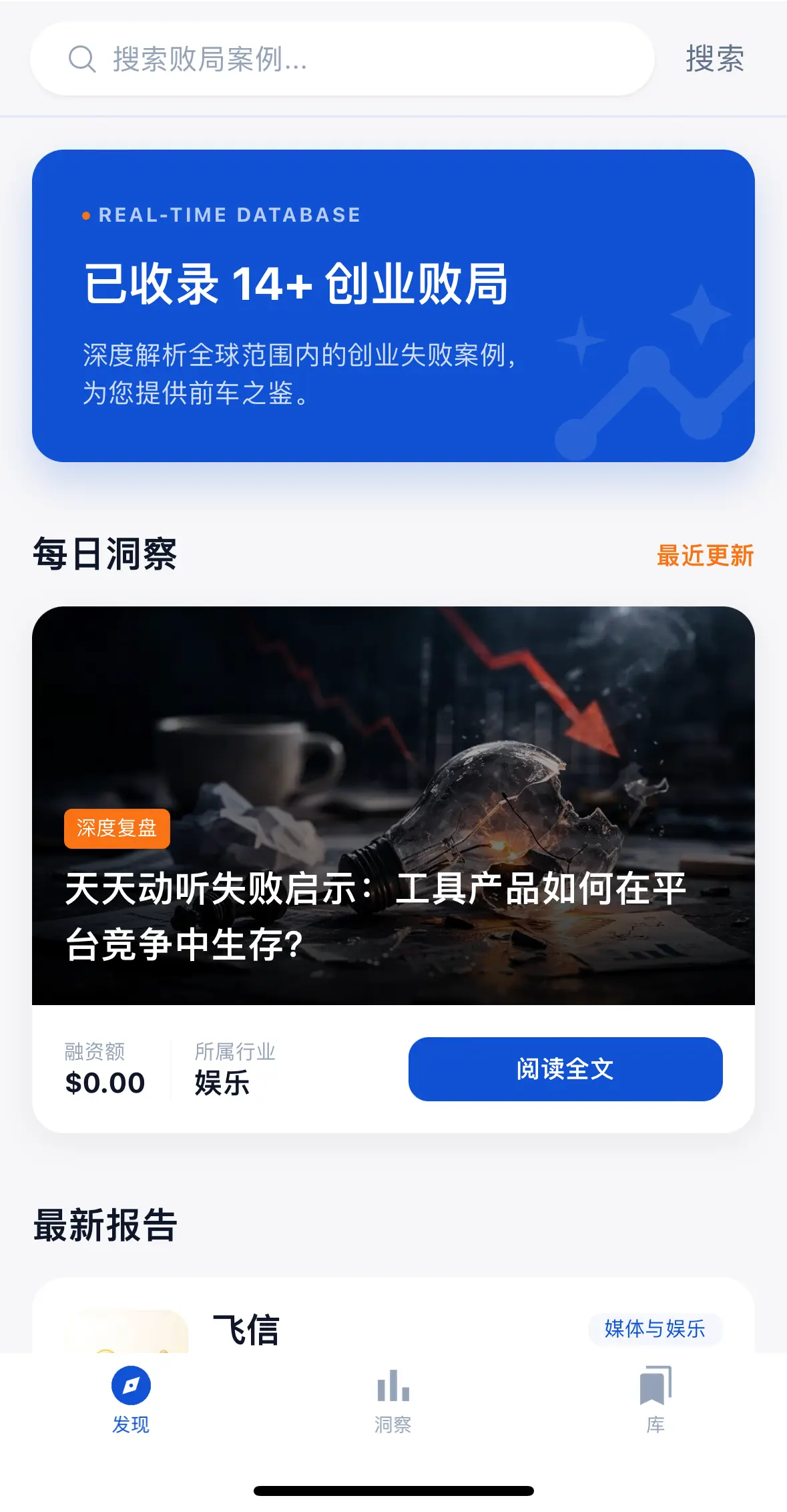787x1512 pixels.
Task: Switch to the 洞察 tab
Action: [393, 1400]
